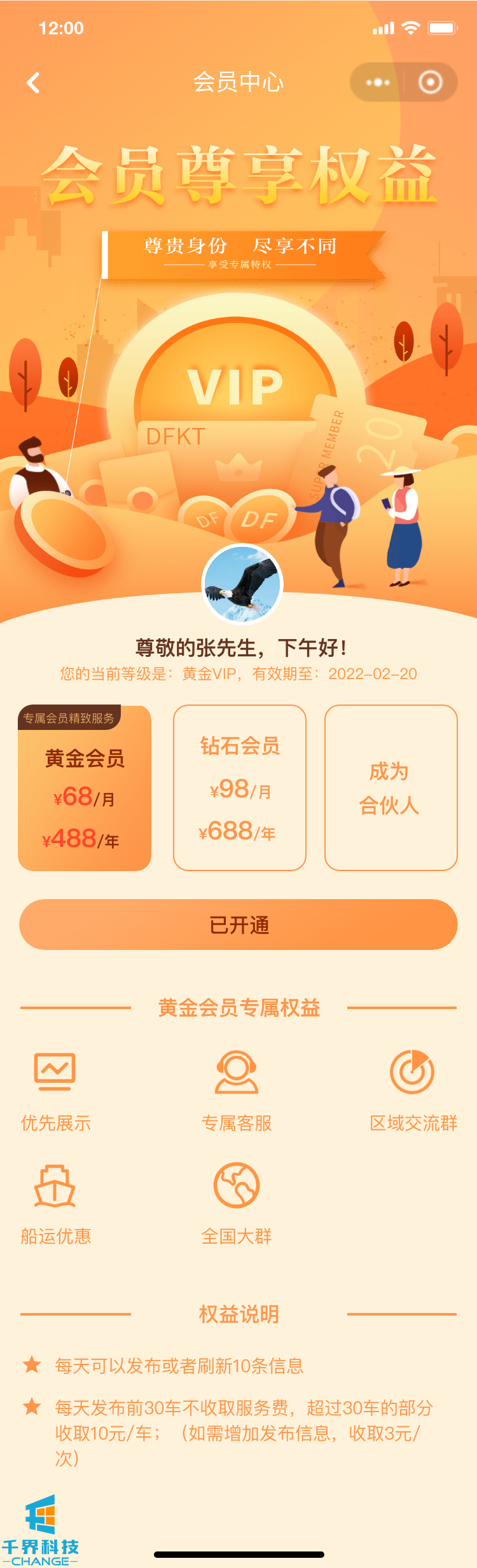Select the 黄金会员 membership card
The height and width of the screenshot is (1568, 477).
[85, 788]
